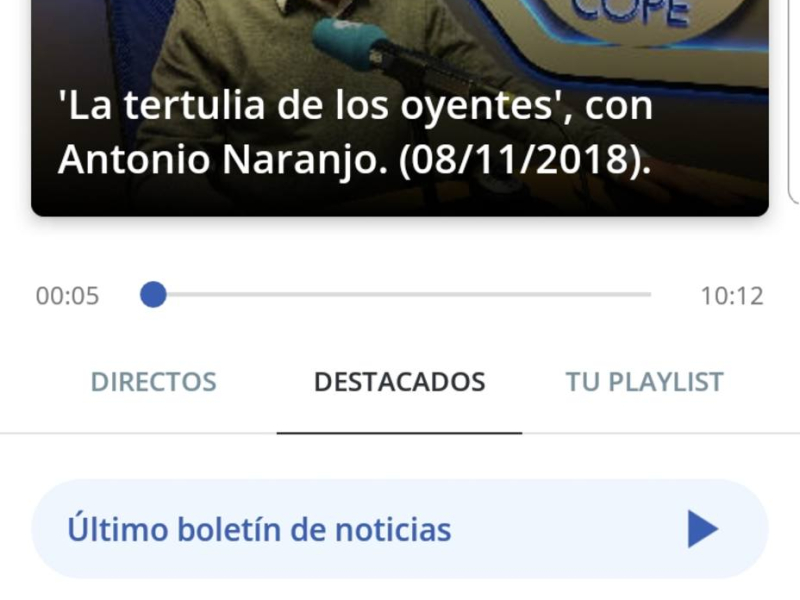Screen dimensions: 800x600
Task: Switch to the Directos tab
Action: (x=153, y=382)
